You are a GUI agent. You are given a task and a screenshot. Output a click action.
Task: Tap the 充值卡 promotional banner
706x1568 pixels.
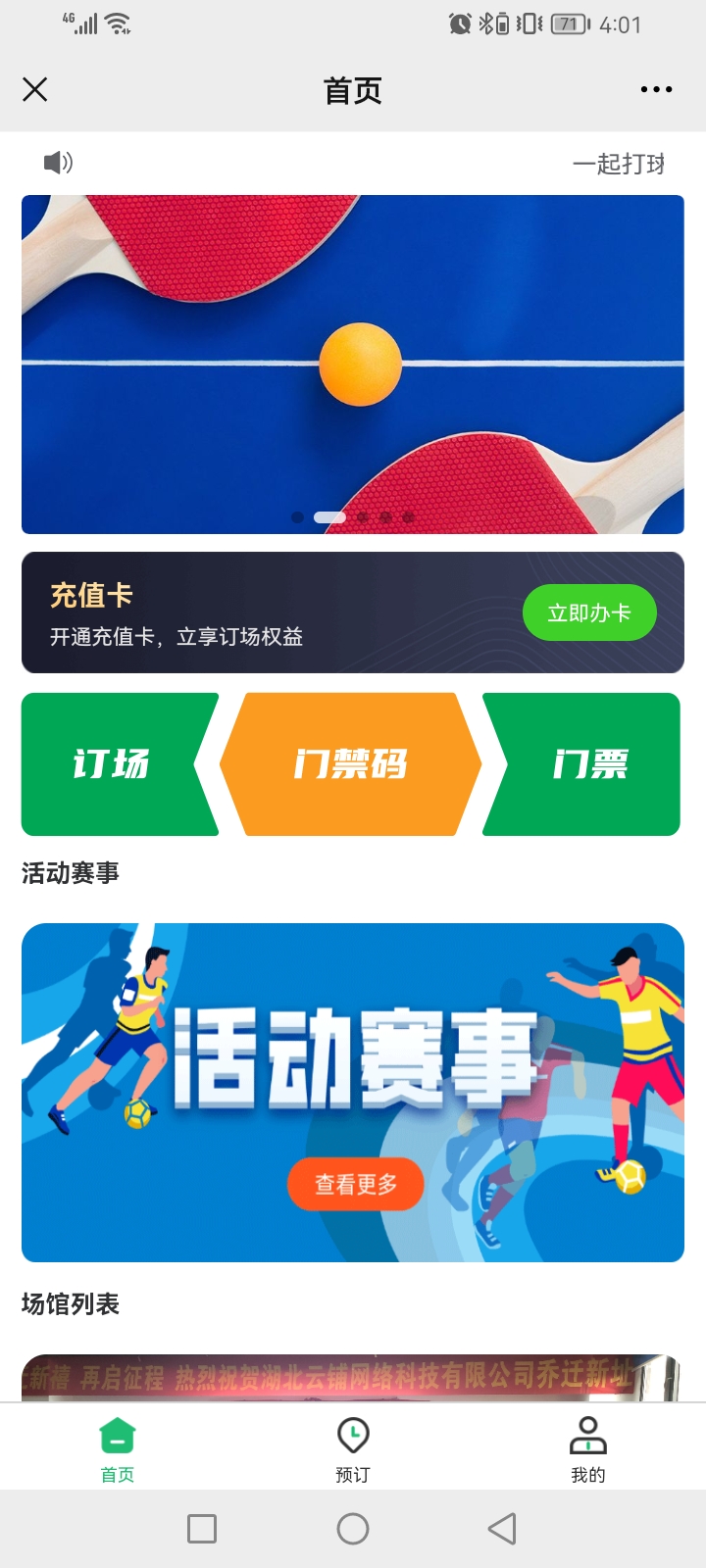pos(245,612)
